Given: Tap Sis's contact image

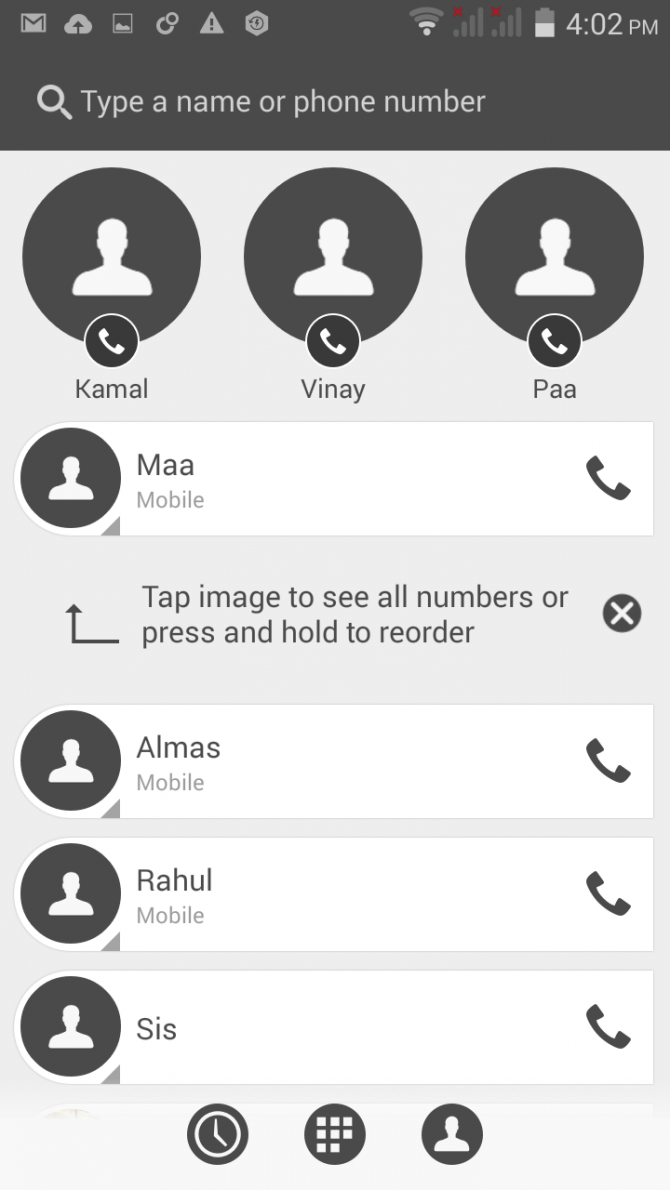Looking at the screenshot, I should (x=70, y=1027).
